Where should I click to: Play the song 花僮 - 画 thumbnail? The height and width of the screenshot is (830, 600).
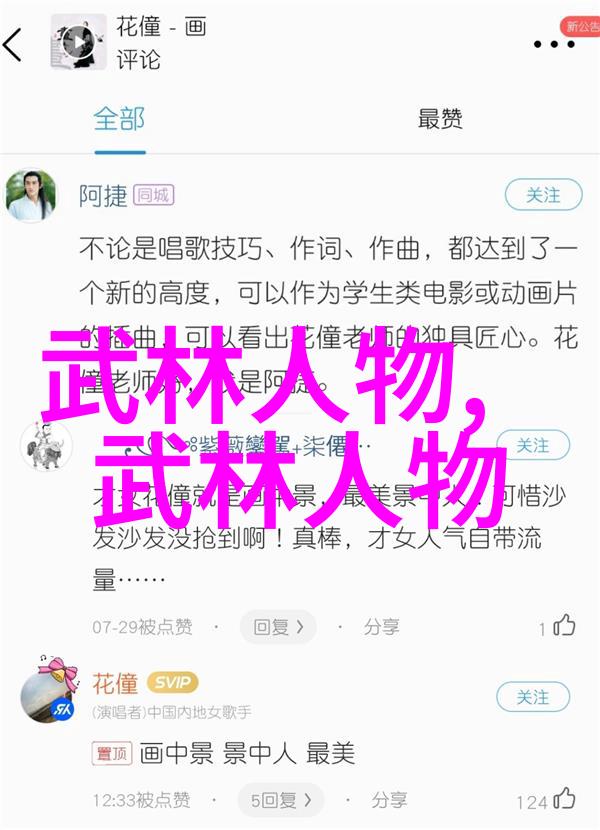pyautogui.click(x=77, y=42)
